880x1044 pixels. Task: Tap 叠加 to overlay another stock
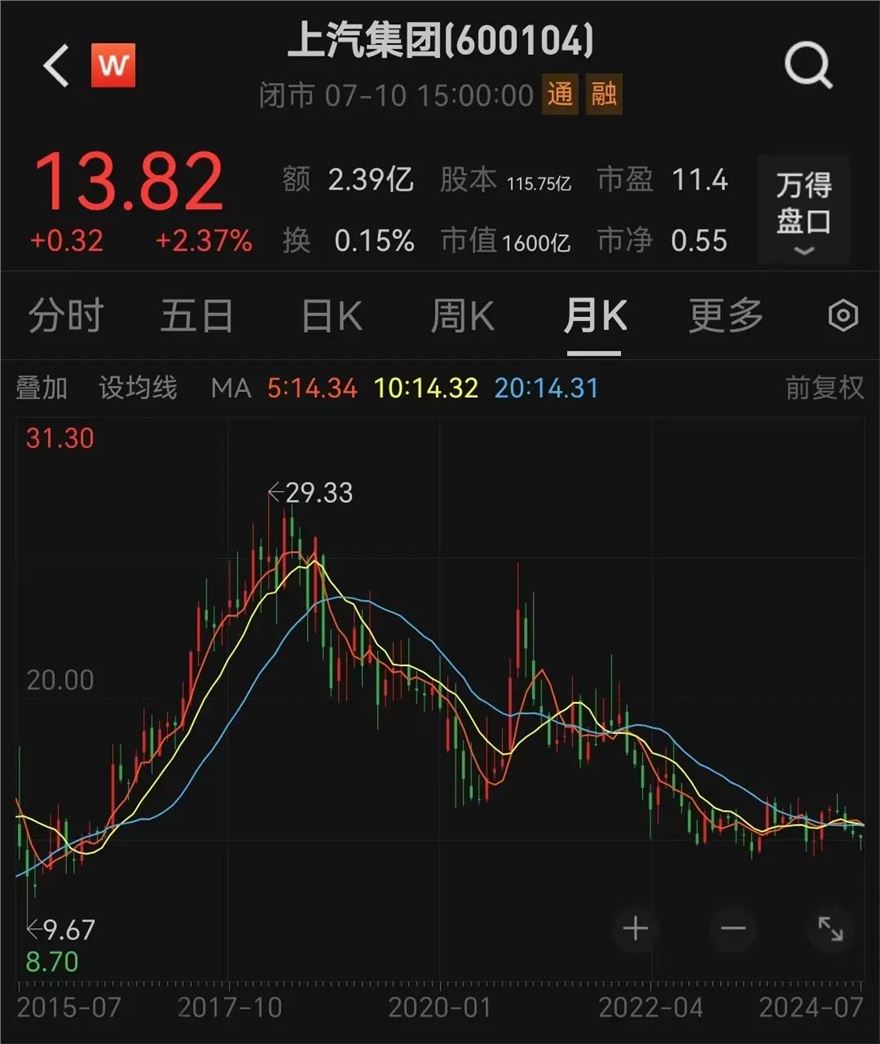point(42,388)
